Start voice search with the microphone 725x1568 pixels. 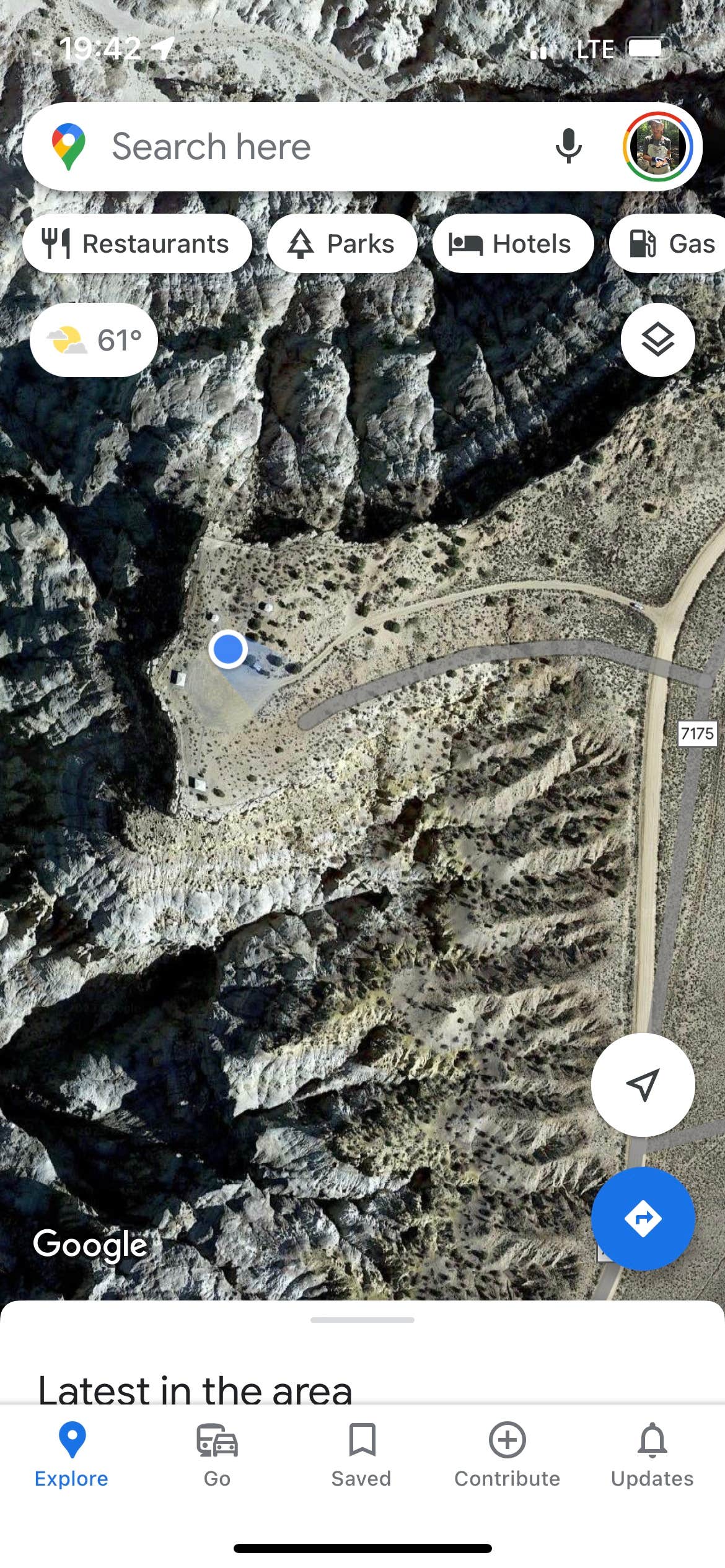568,147
